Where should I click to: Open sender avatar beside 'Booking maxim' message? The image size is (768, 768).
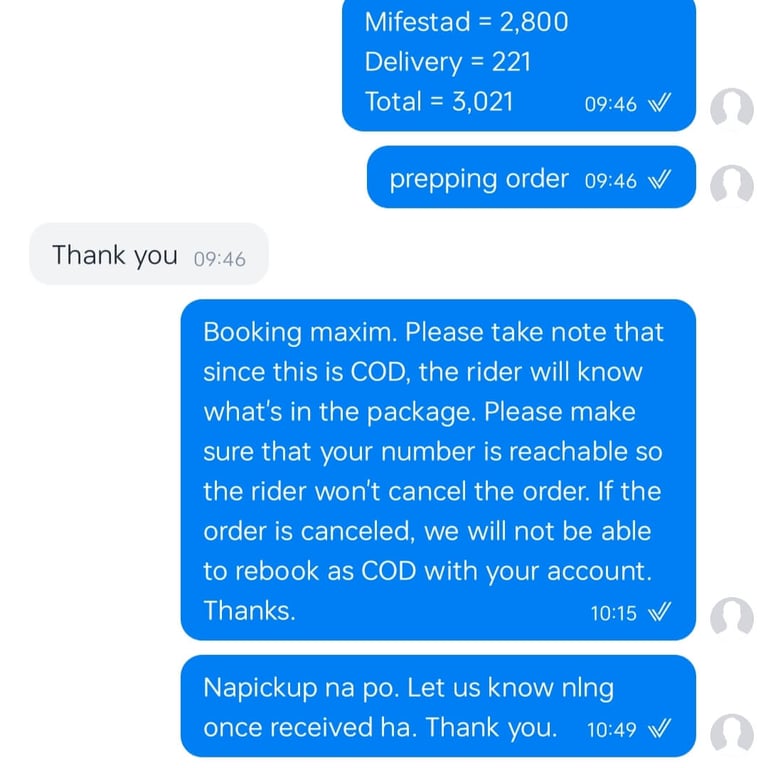pyautogui.click(x=731, y=618)
